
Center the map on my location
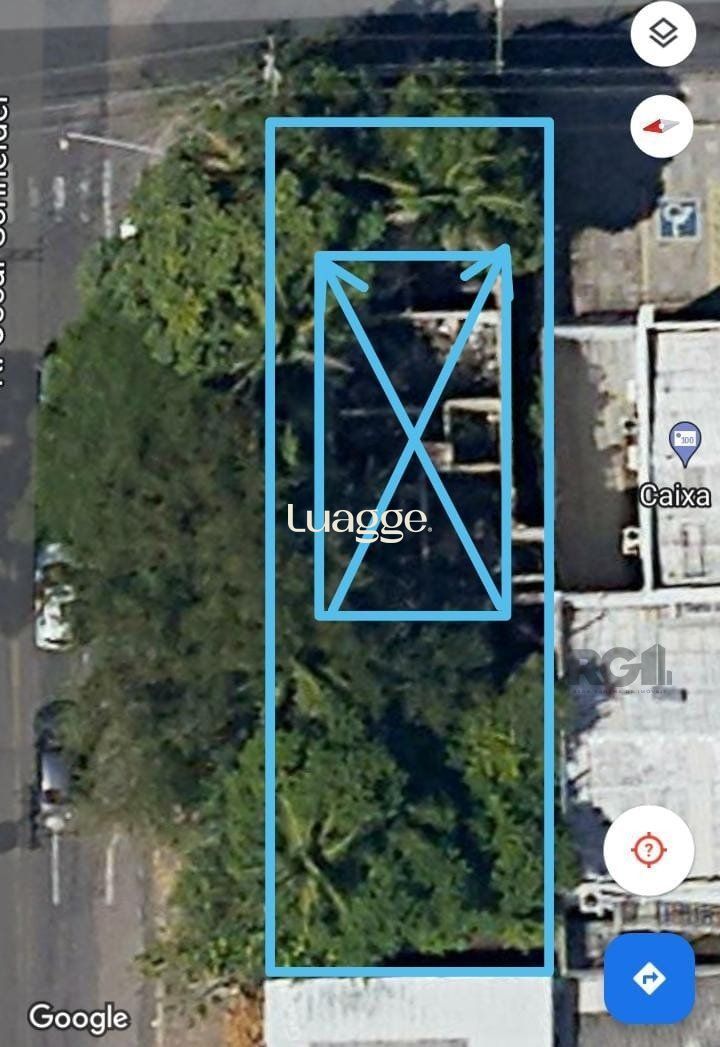(x=648, y=851)
